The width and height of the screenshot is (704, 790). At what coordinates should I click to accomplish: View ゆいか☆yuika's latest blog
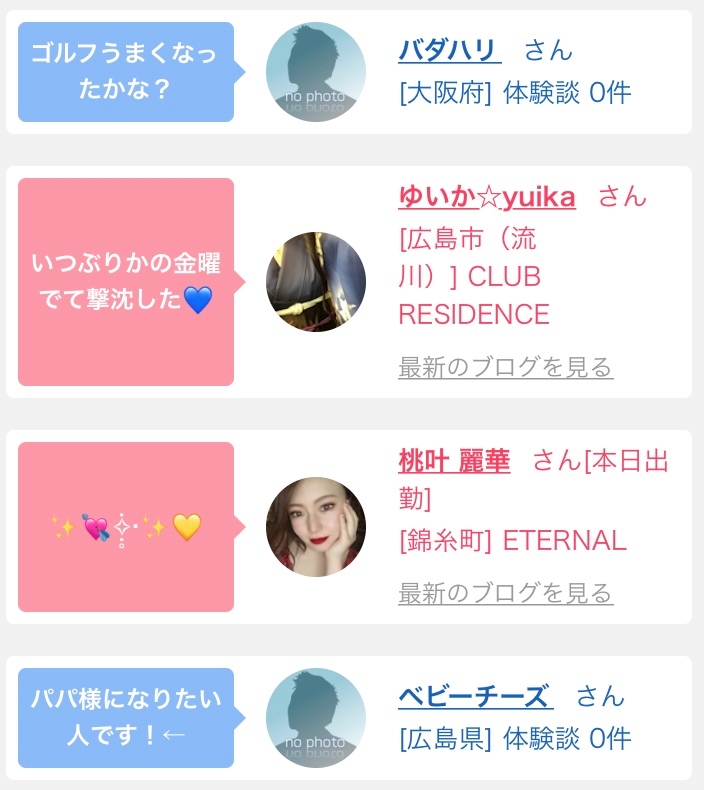(x=505, y=368)
